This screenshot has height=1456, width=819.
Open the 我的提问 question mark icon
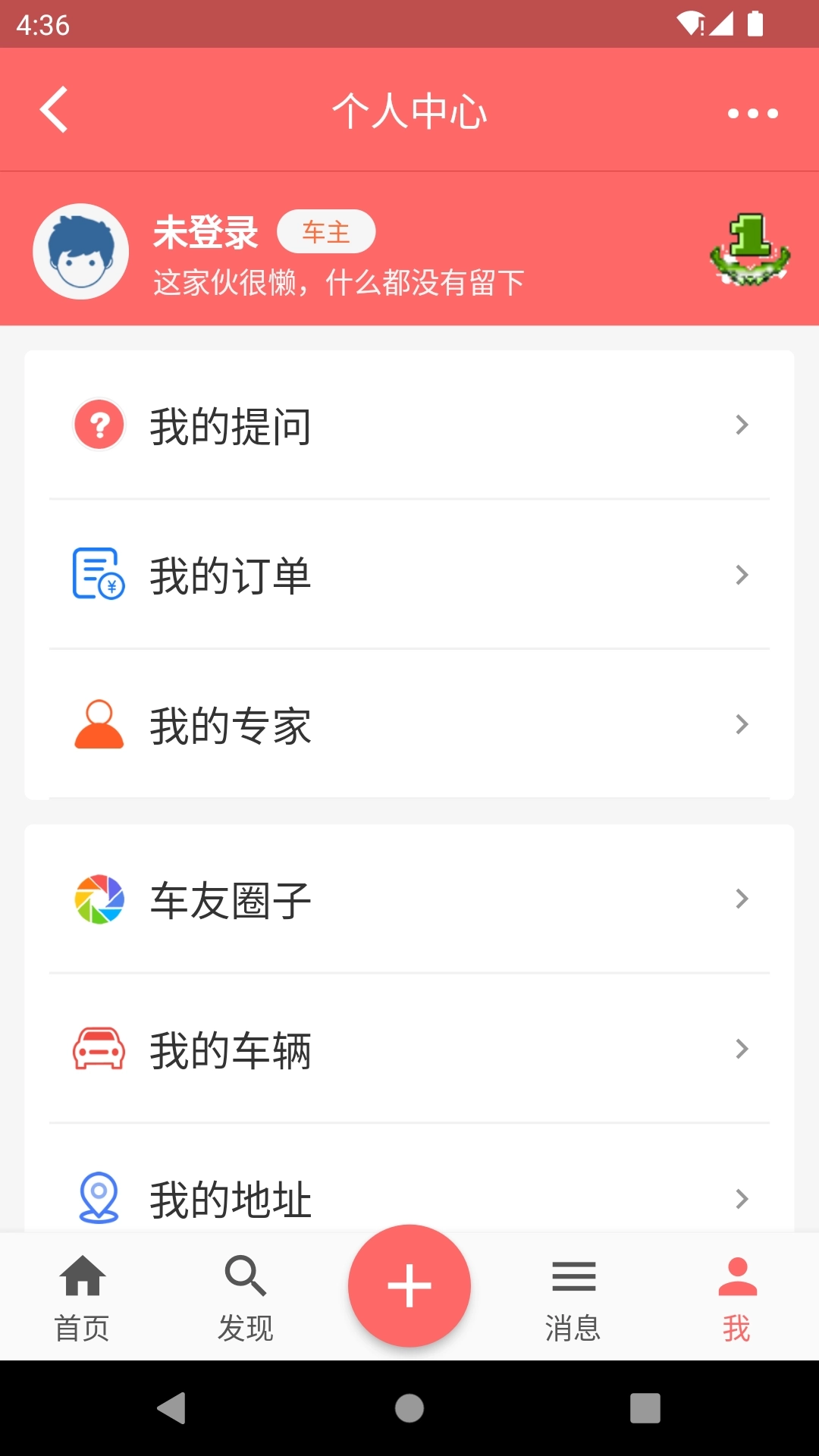point(99,425)
